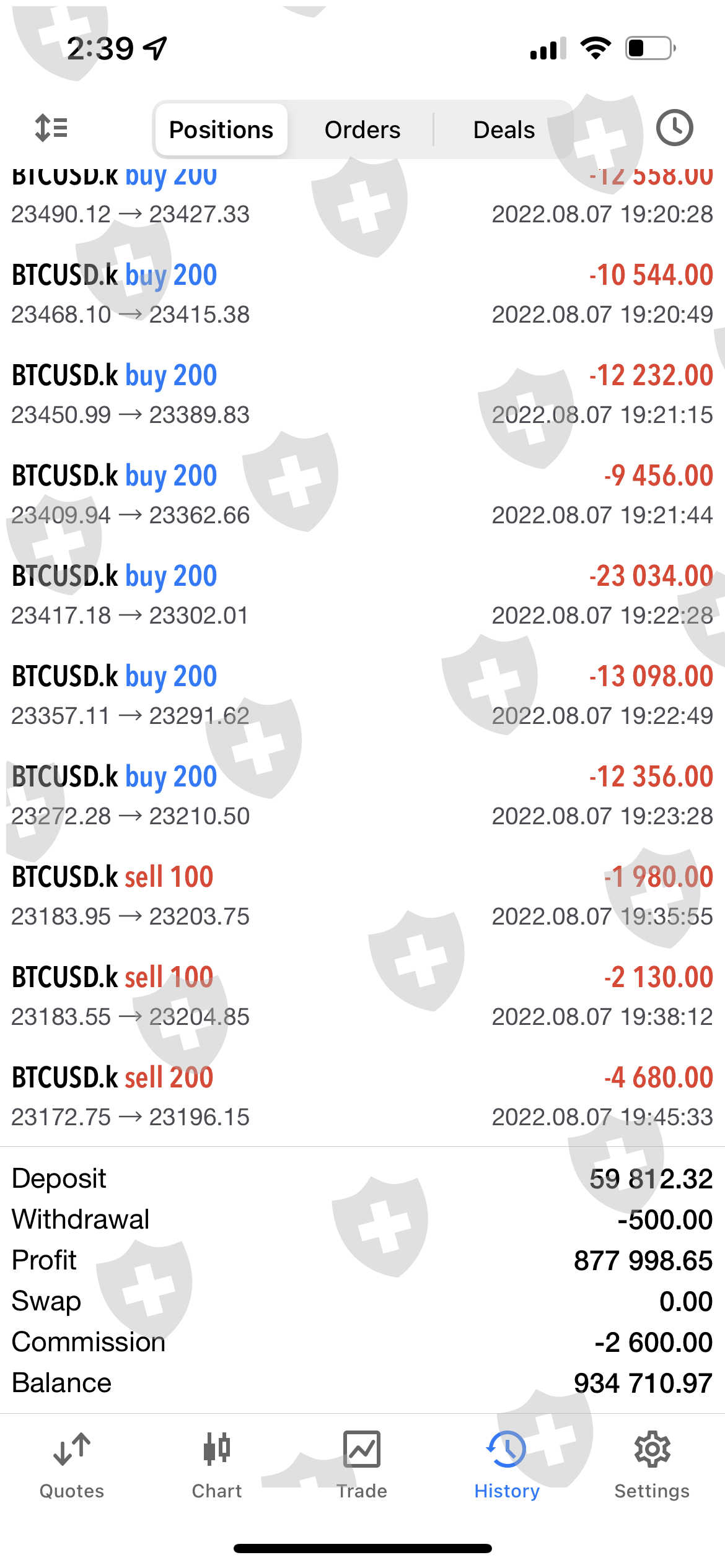The height and width of the screenshot is (1568, 725).
Task: Open the sell 200 position with -4 680.00
Action: point(362,1097)
